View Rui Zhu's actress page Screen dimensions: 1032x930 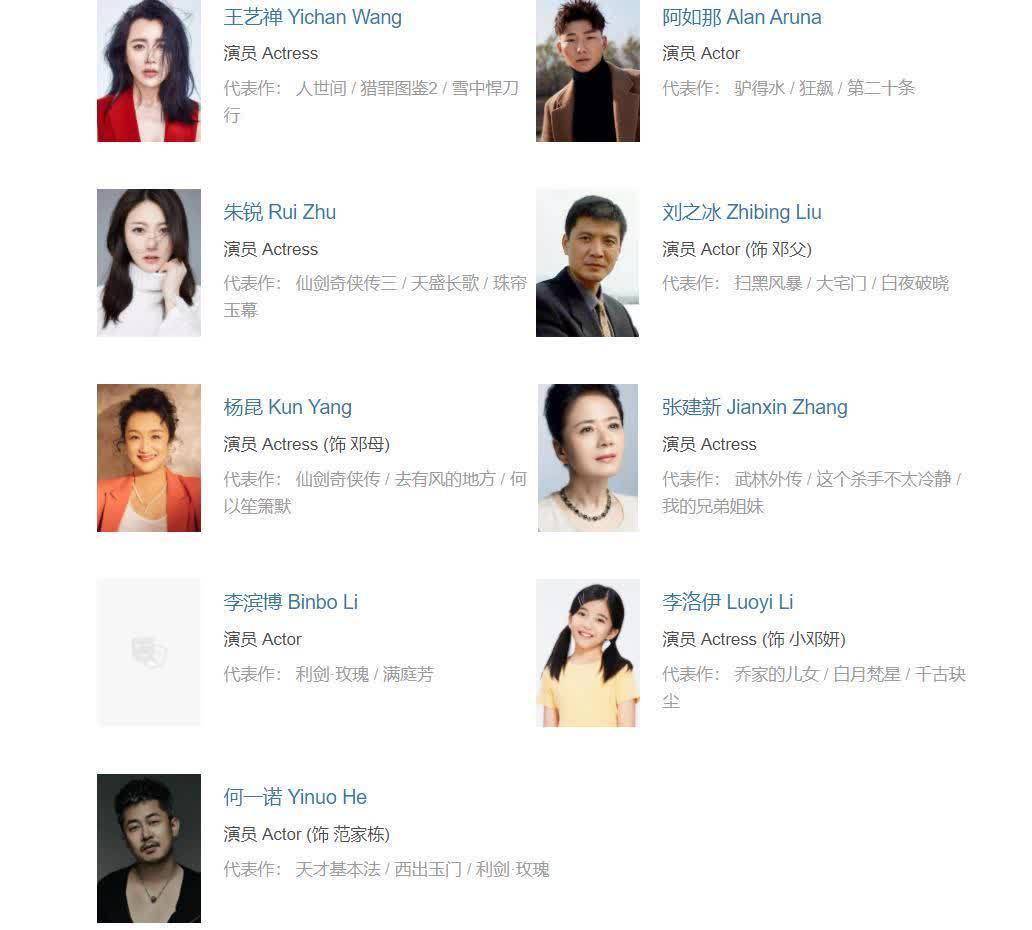point(279,212)
